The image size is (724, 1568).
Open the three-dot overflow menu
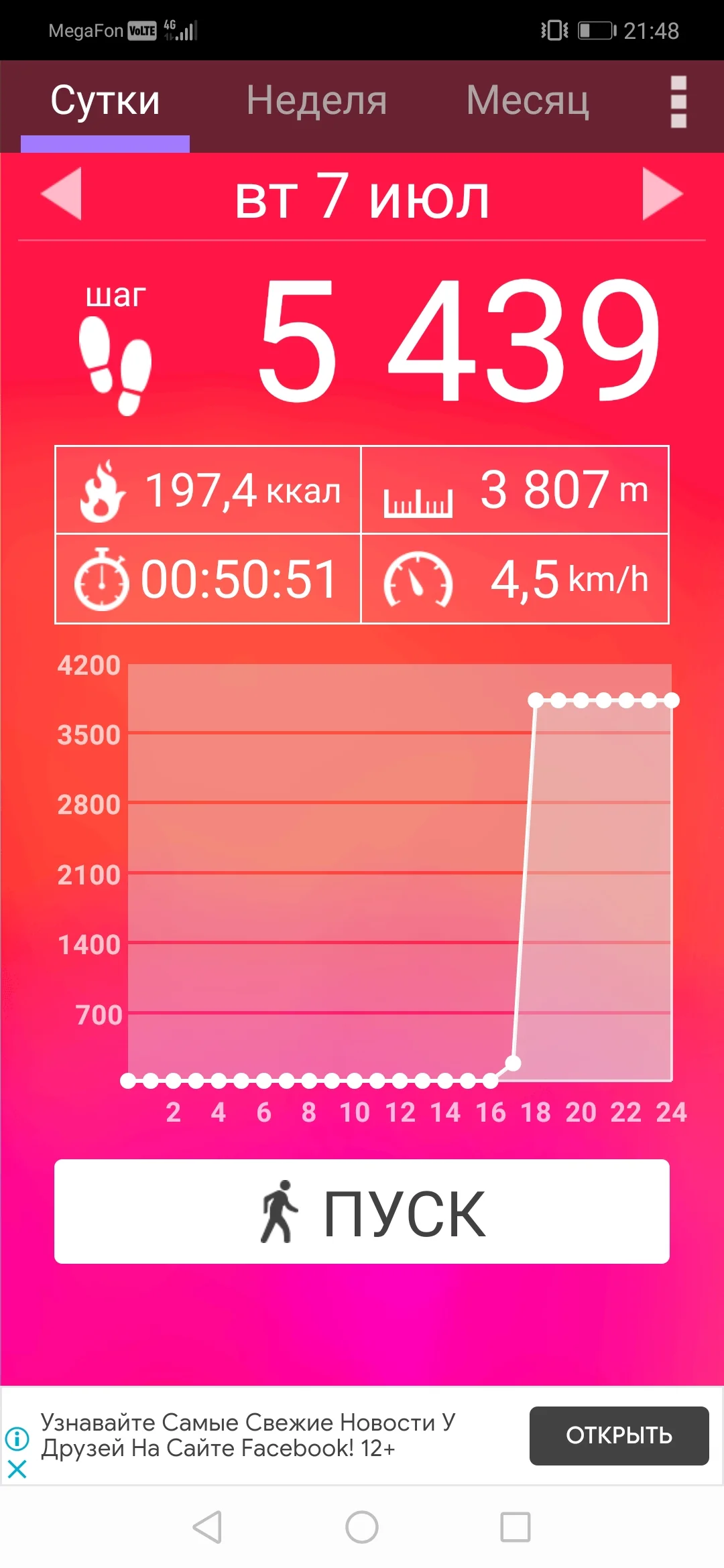(x=678, y=102)
